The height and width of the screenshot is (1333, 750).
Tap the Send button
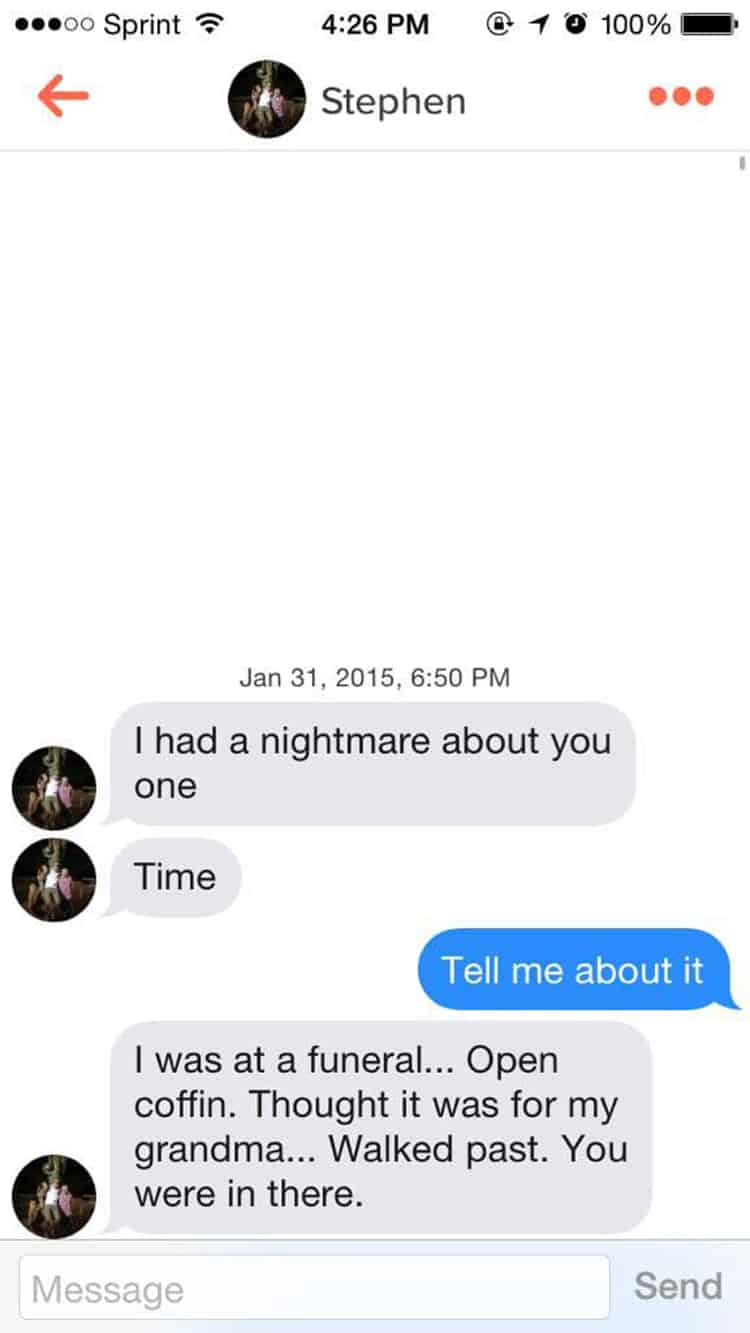pos(678,1287)
